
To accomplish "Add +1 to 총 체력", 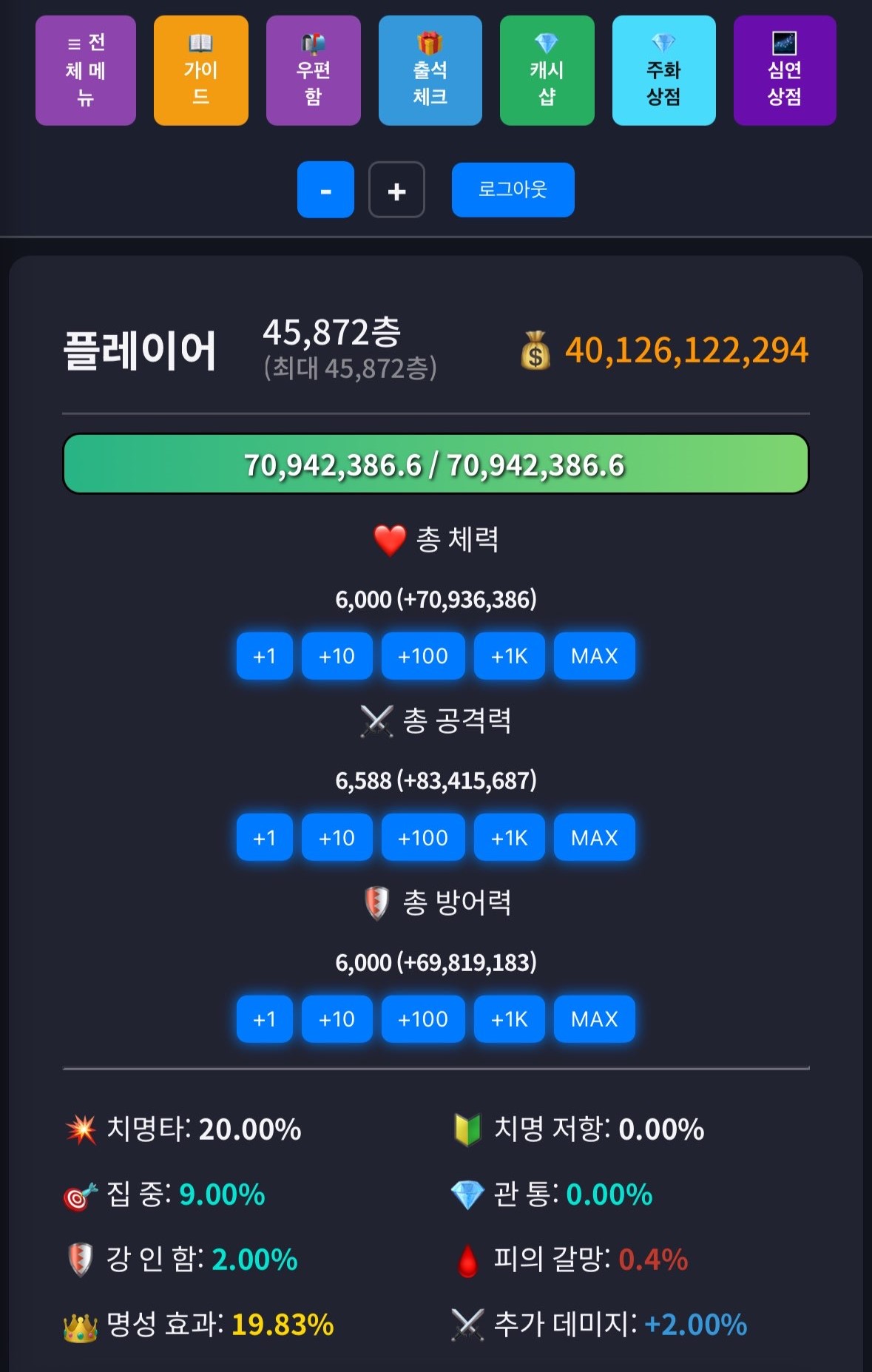I will [x=264, y=656].
